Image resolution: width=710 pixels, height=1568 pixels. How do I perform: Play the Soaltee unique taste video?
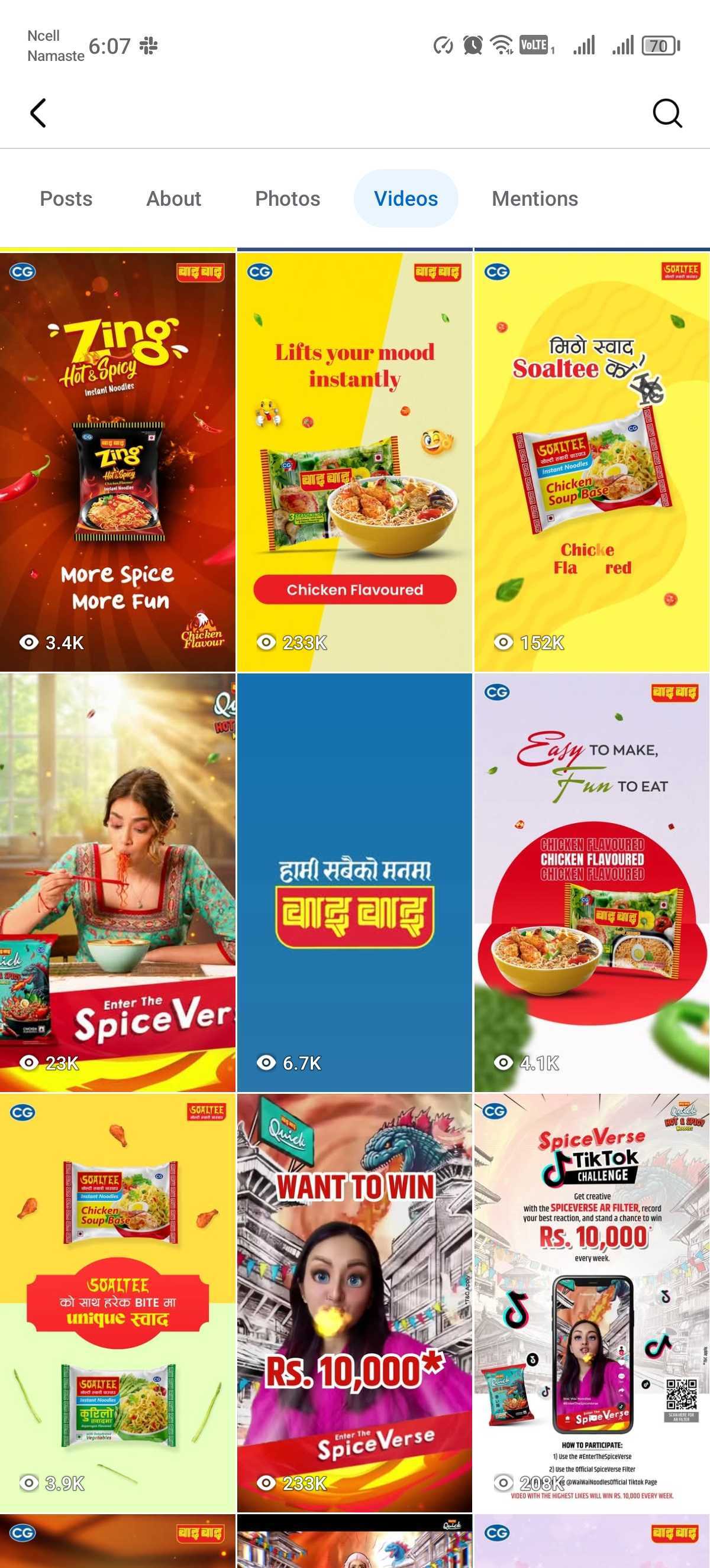[118, 1303]
